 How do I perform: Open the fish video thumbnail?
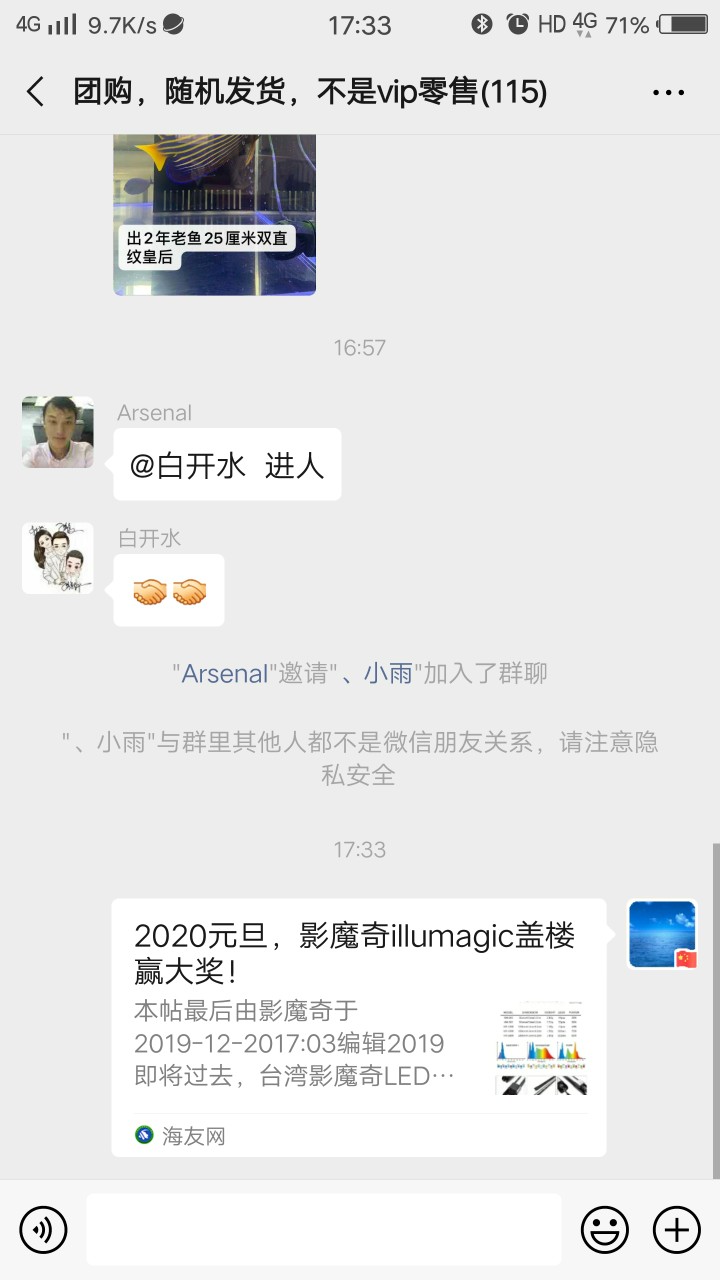point(214,214)
